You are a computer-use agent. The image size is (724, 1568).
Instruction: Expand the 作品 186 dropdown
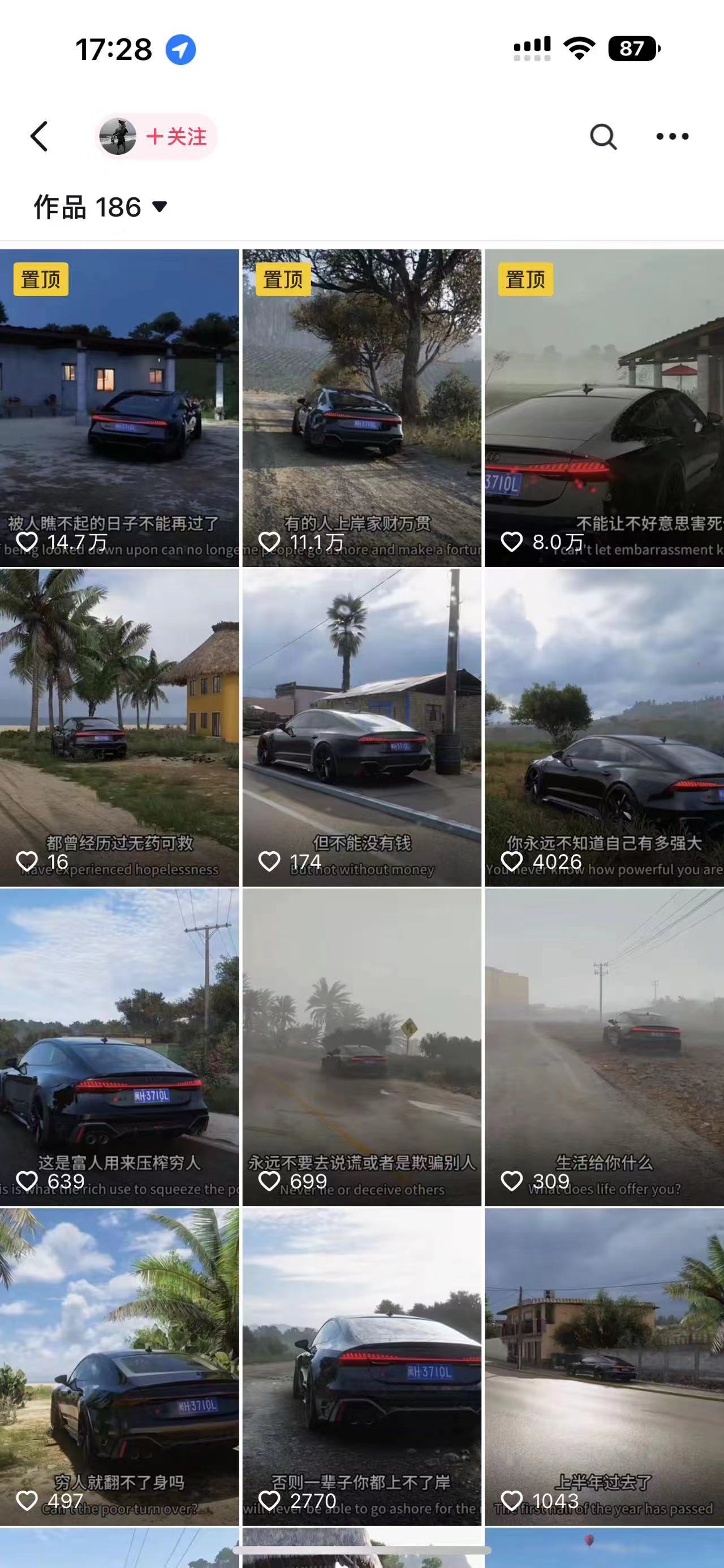coord(101,207)
